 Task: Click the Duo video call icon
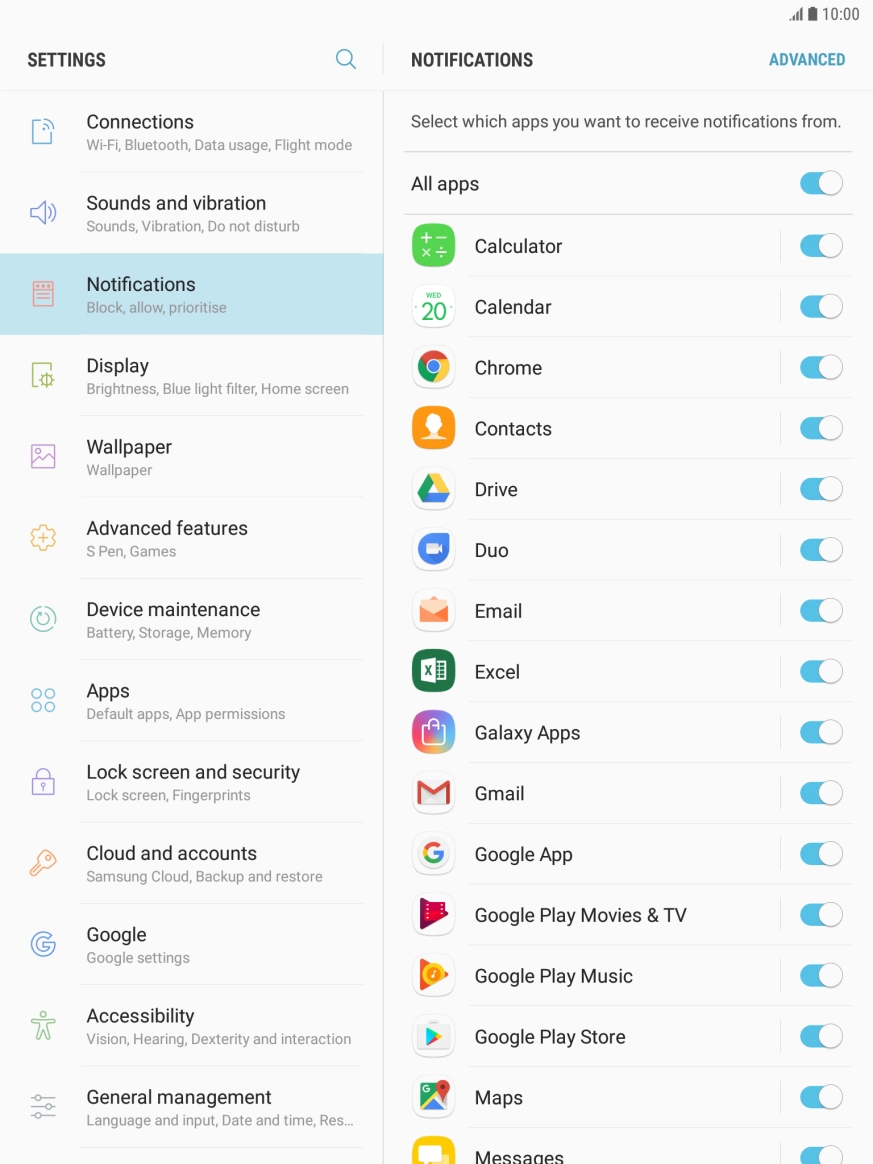click(433, 549)
